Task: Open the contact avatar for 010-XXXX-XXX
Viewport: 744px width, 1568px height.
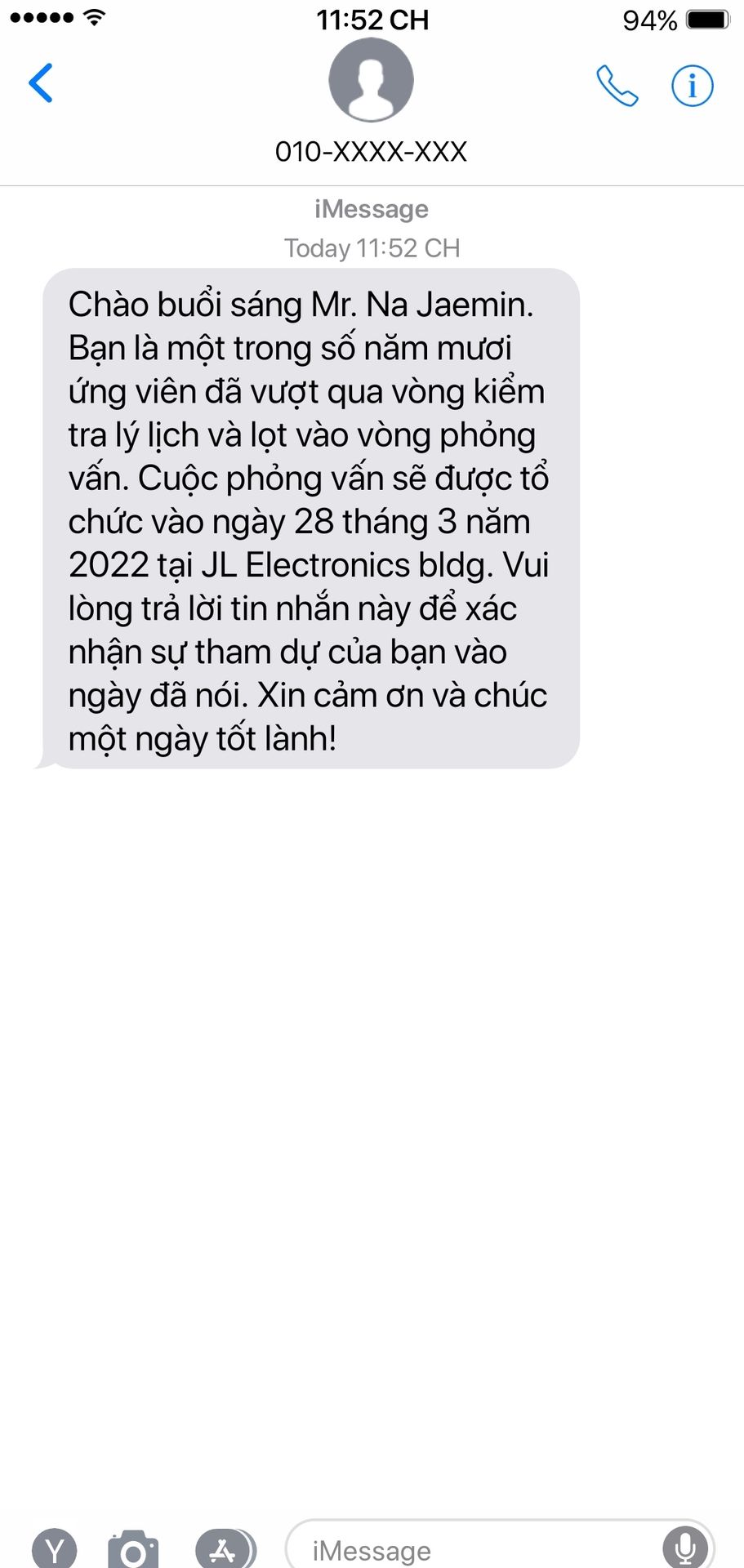Action: coord(371,80)
